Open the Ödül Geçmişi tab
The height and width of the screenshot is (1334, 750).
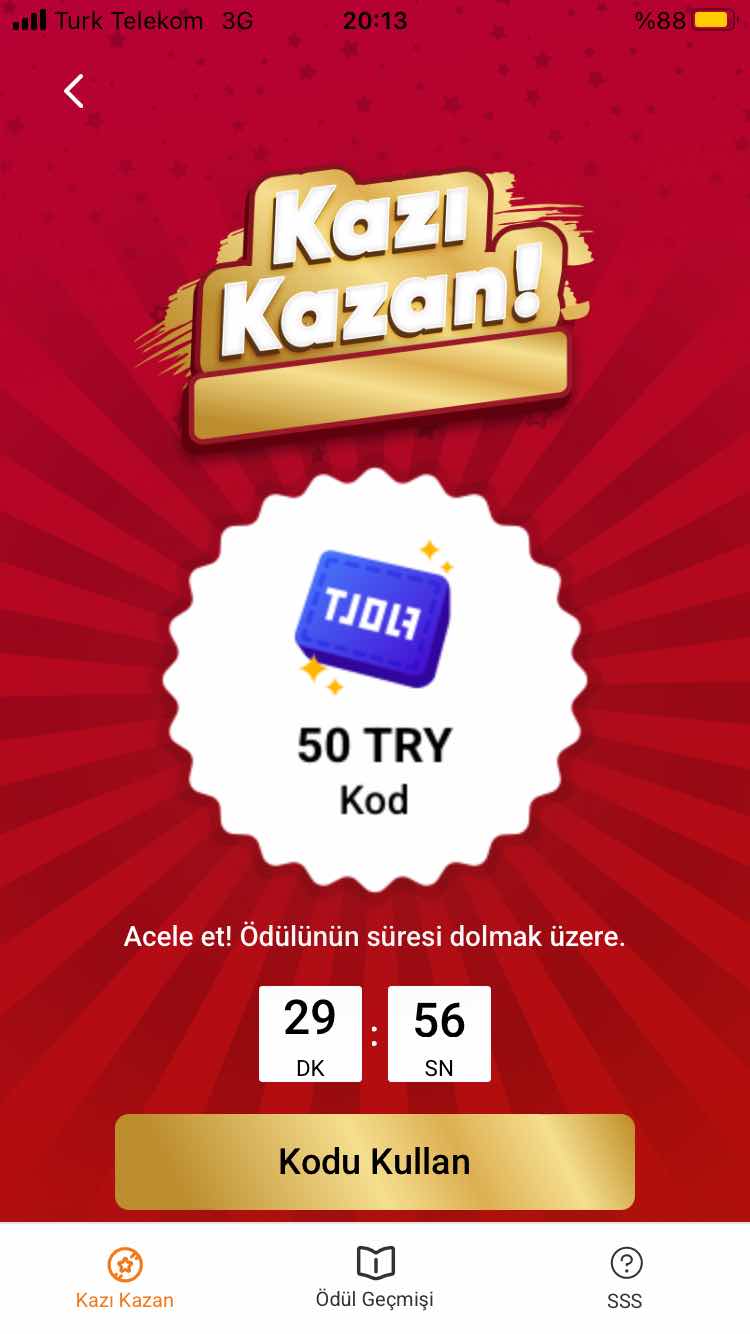pos(375,1278)
